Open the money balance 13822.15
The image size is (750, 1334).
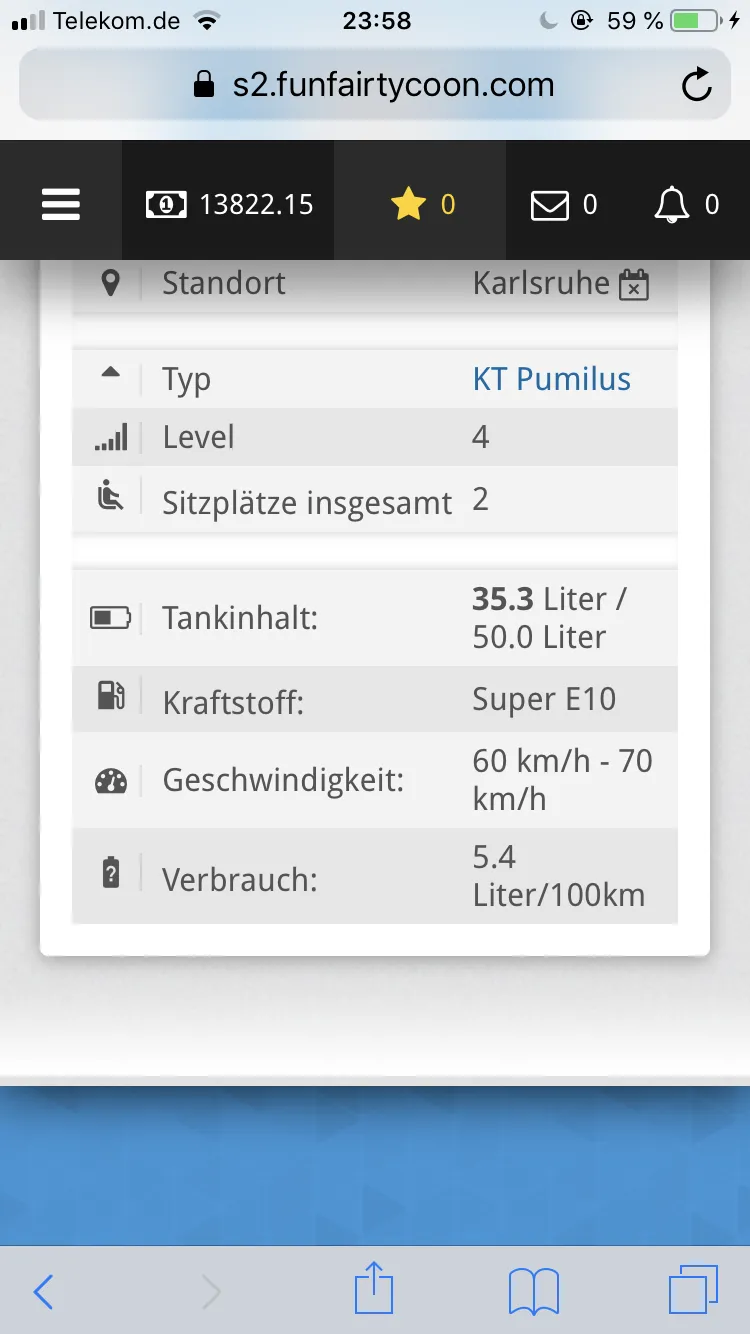(x=229, y=204)
